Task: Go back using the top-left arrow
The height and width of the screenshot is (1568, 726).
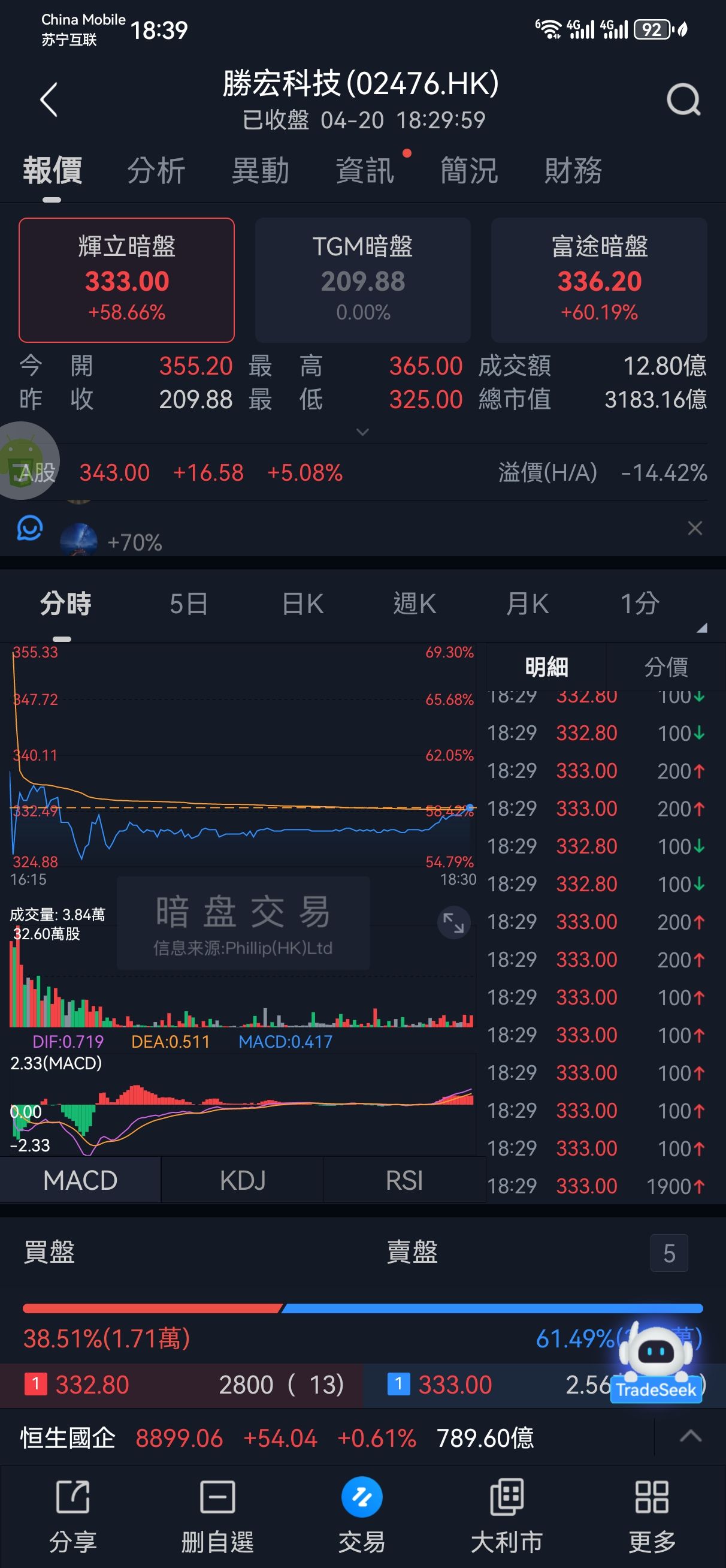Action: tap(49, 99)
